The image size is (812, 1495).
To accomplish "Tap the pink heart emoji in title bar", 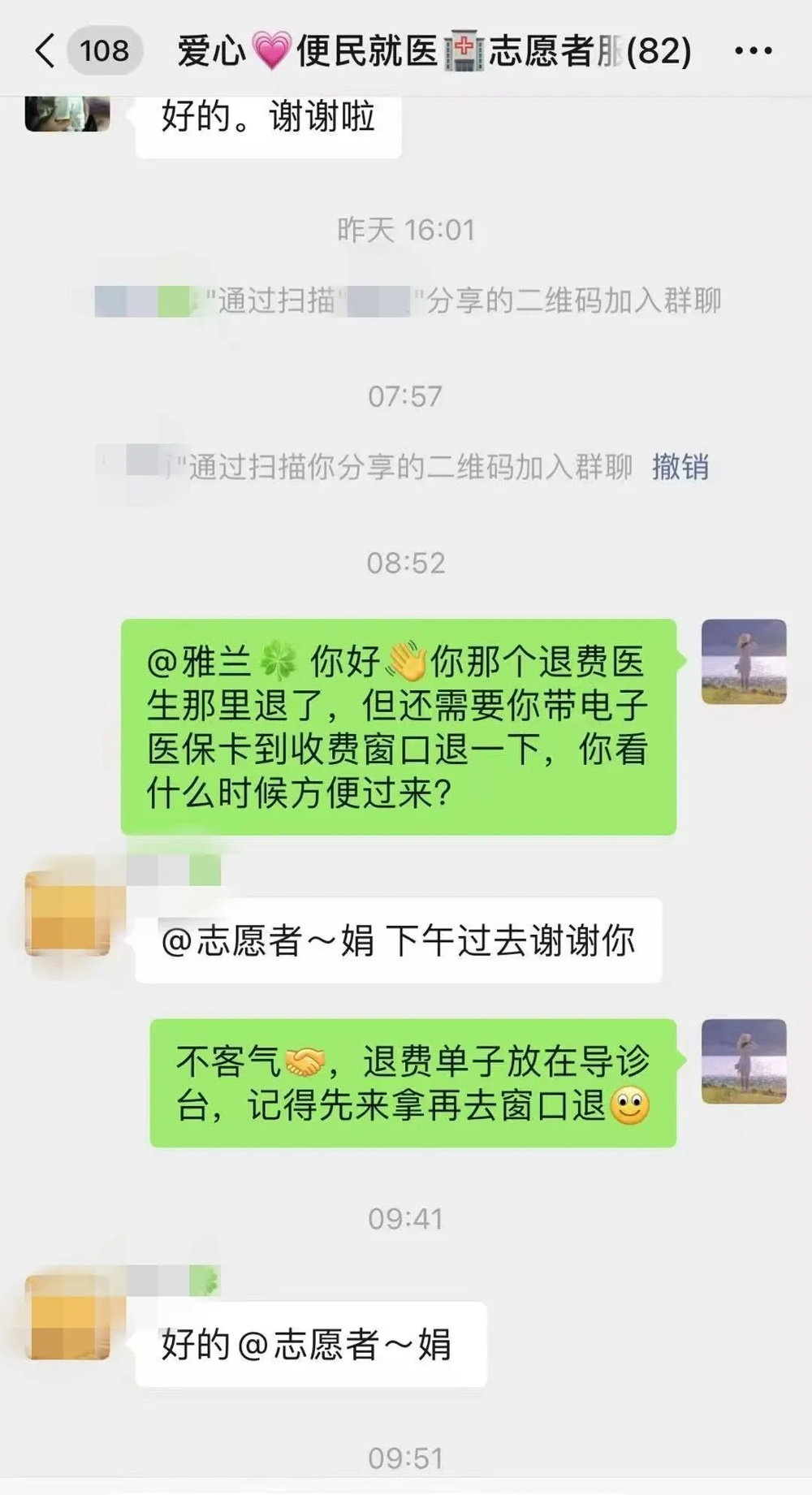I will (x=269, y=49).
